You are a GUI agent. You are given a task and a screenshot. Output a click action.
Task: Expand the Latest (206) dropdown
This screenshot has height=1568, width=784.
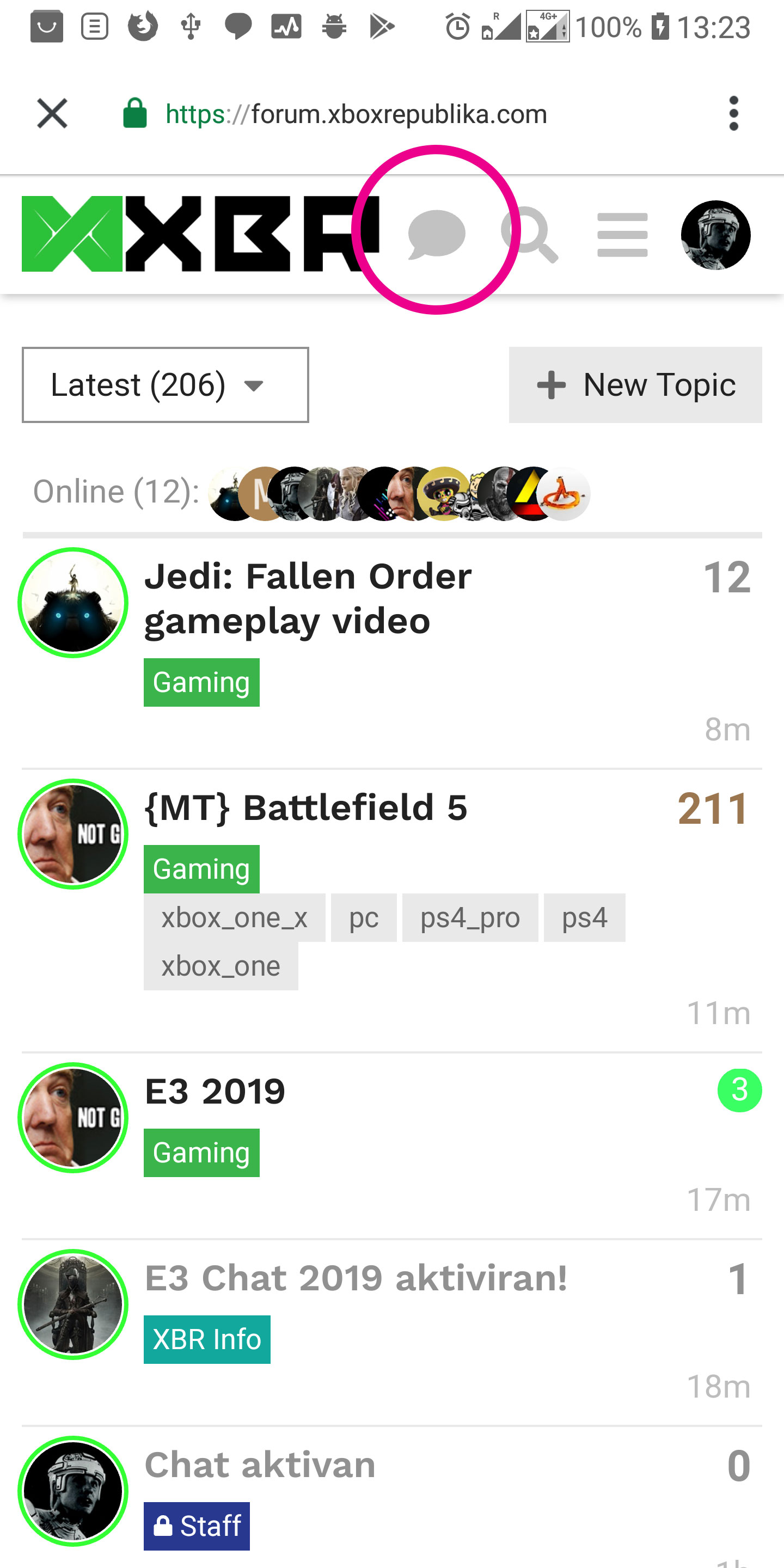pos(166,385)
